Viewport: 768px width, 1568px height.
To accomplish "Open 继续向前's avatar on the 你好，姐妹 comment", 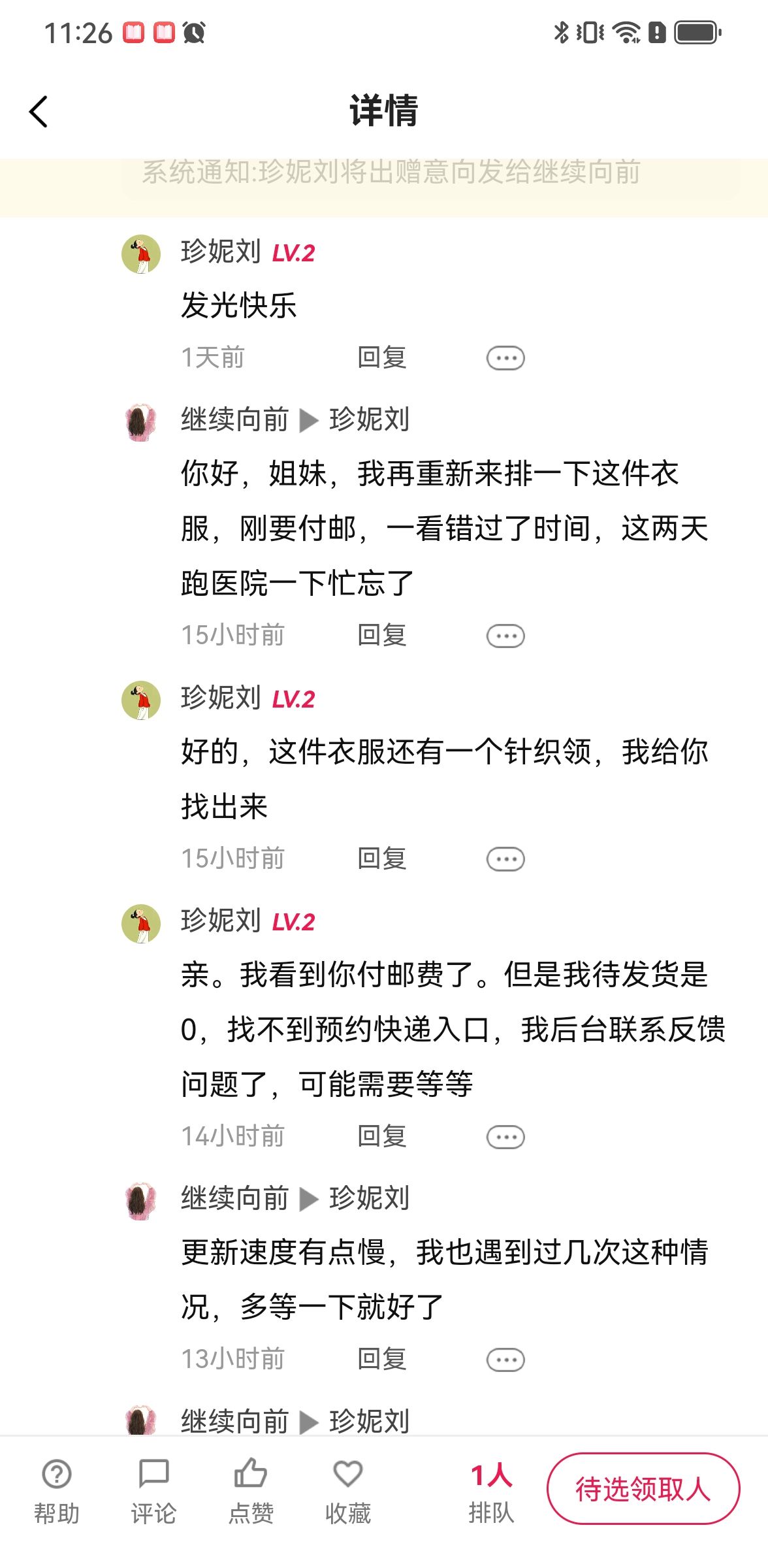I will (x=141, y=422).
